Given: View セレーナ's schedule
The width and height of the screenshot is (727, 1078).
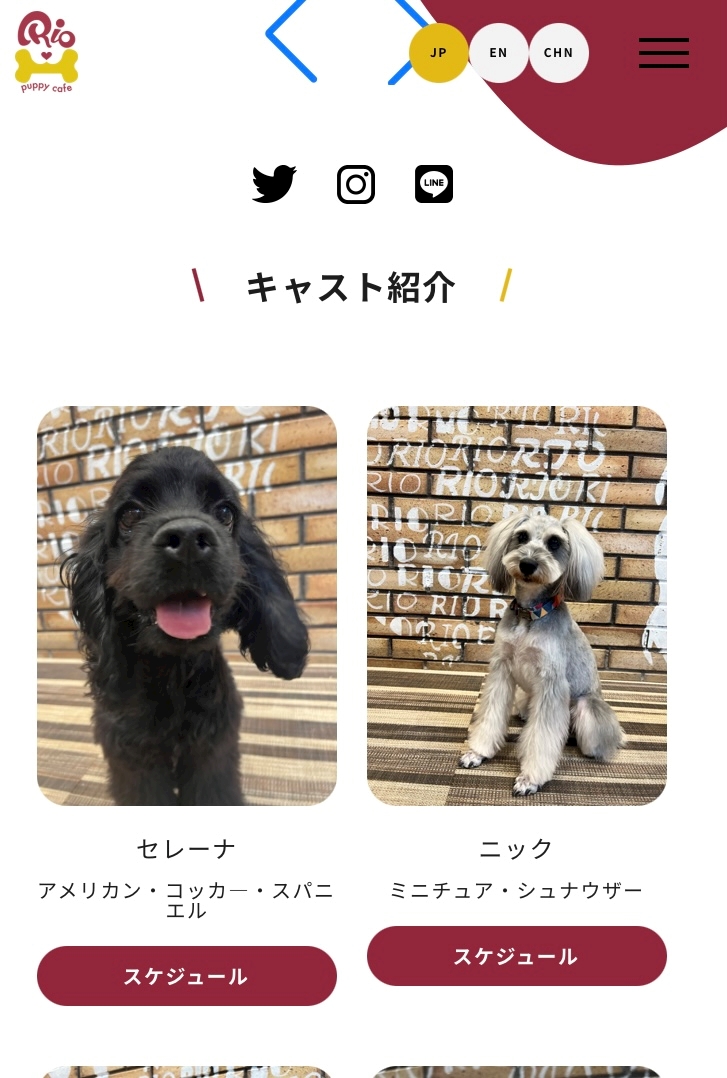Looking at the screenshot, I should tap(187, 976).
